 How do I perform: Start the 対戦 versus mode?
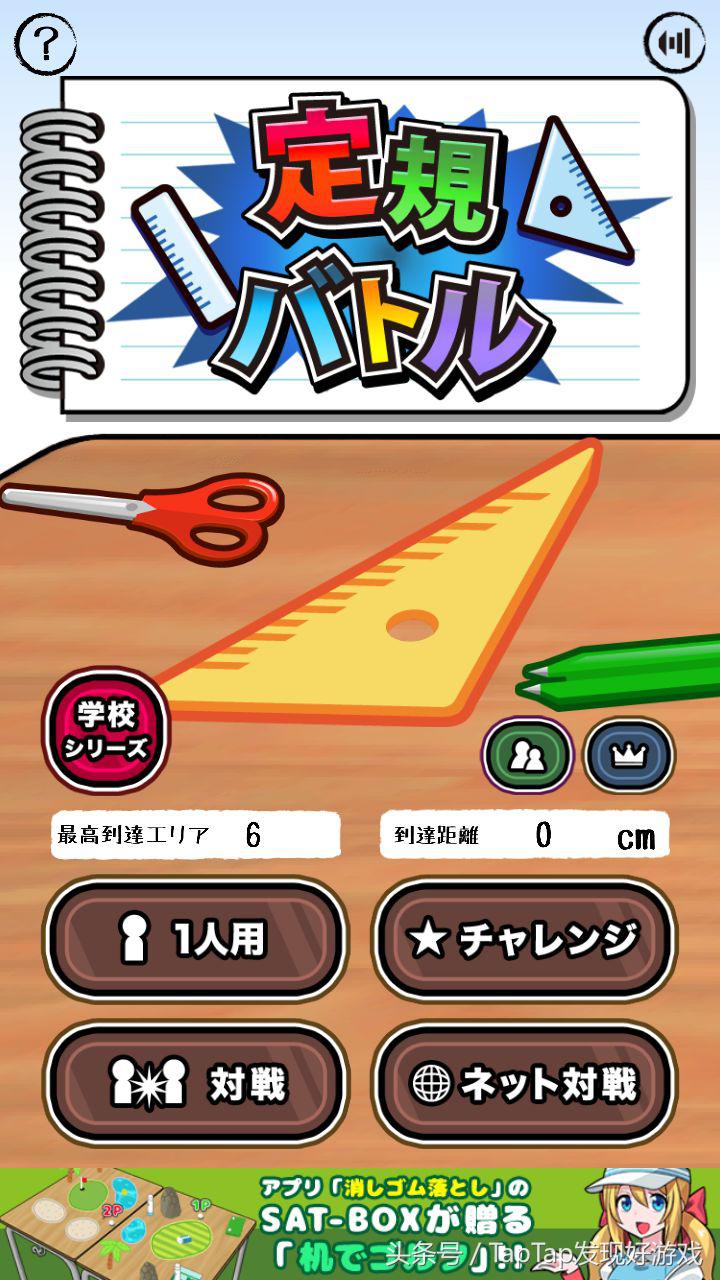(195, 1083)
